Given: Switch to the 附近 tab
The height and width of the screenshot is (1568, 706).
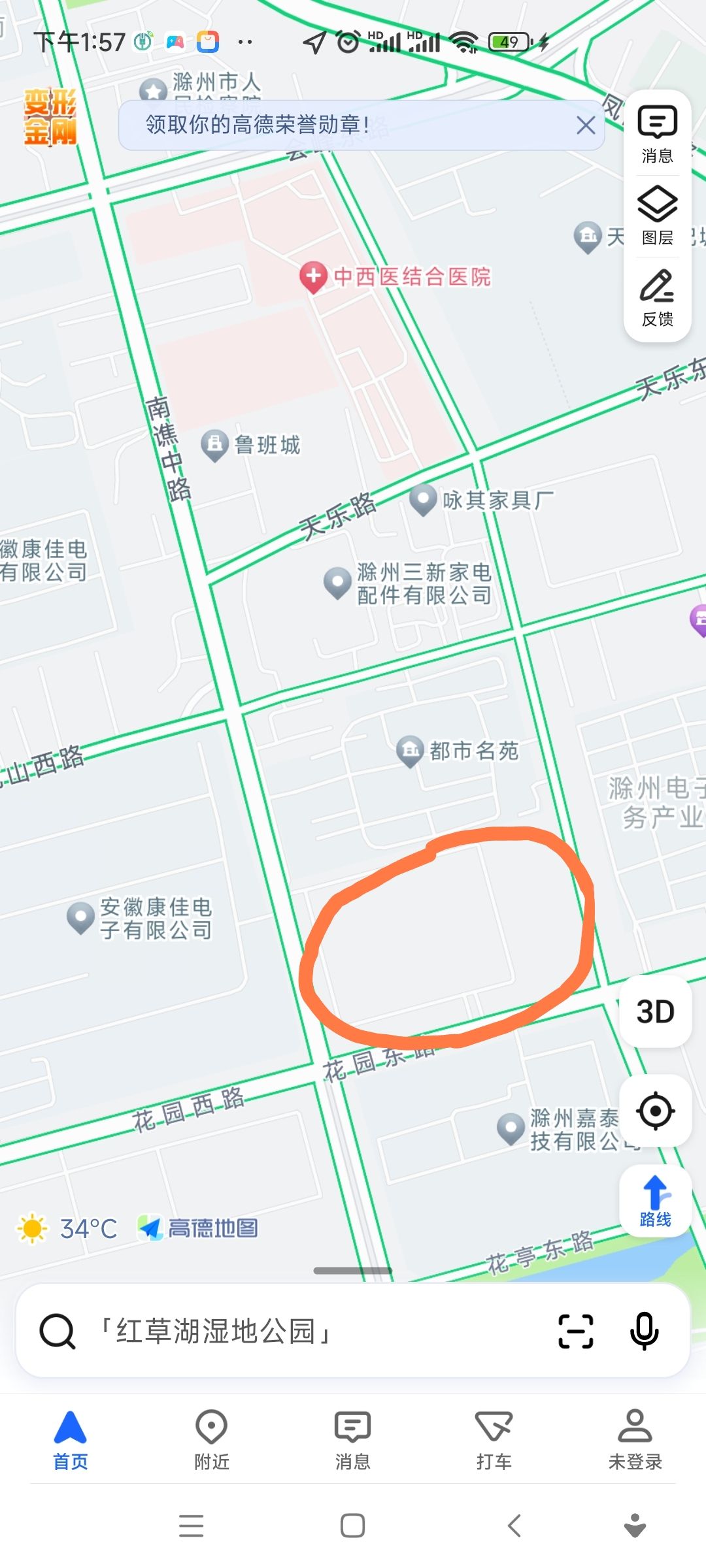Looking at the screenshot, I should click(212, 1441).
